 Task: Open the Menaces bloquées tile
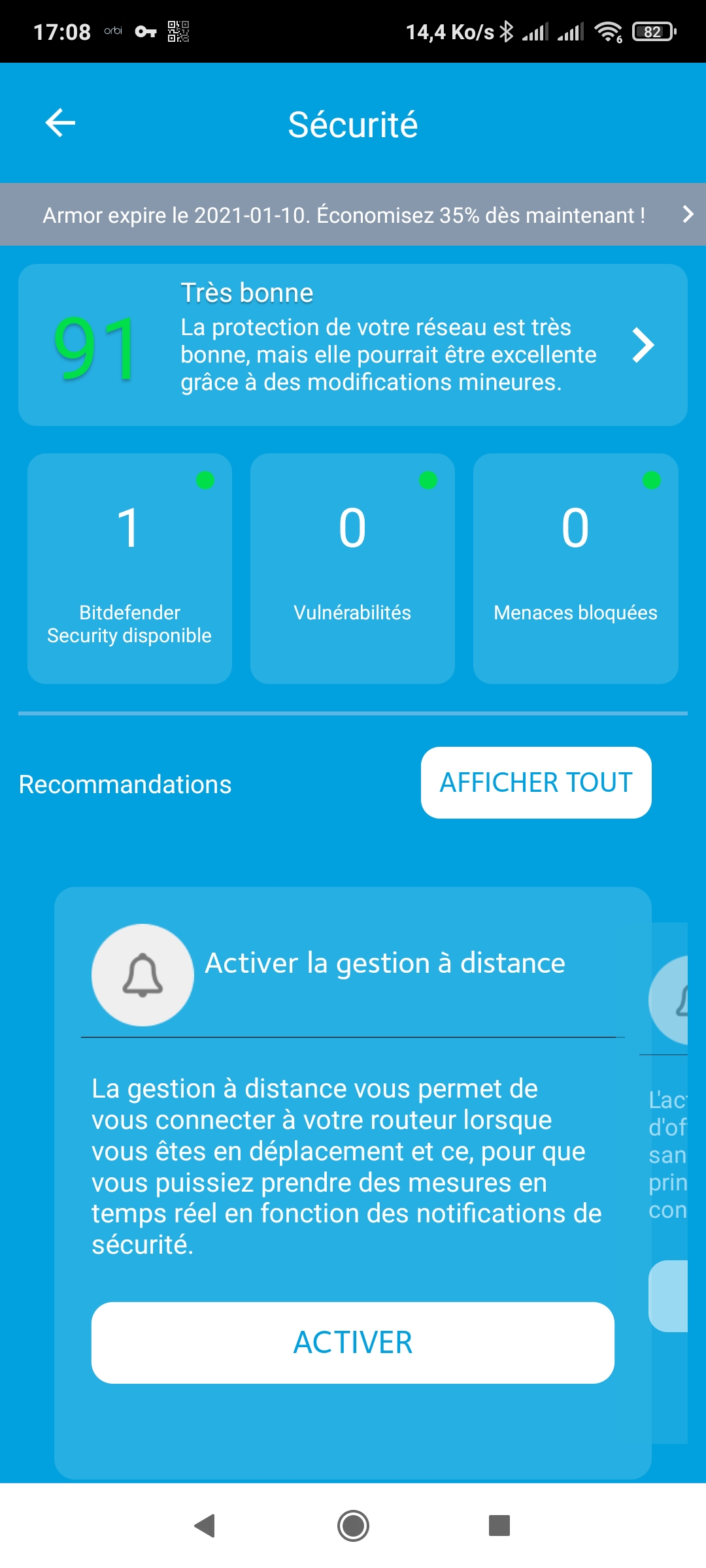click(x=576, y=568)
